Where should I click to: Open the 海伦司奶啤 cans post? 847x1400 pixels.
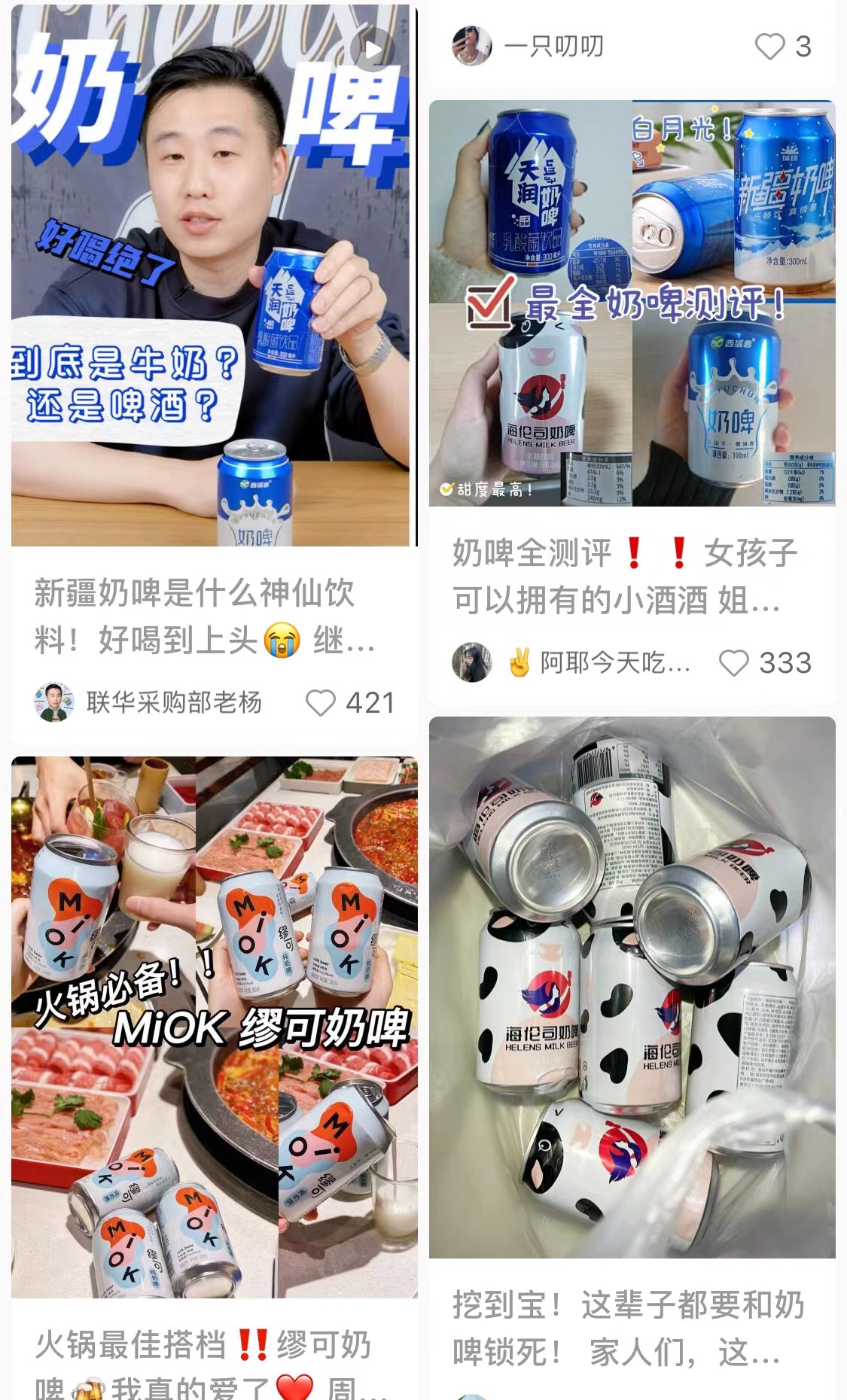click(x=632, y=987)
